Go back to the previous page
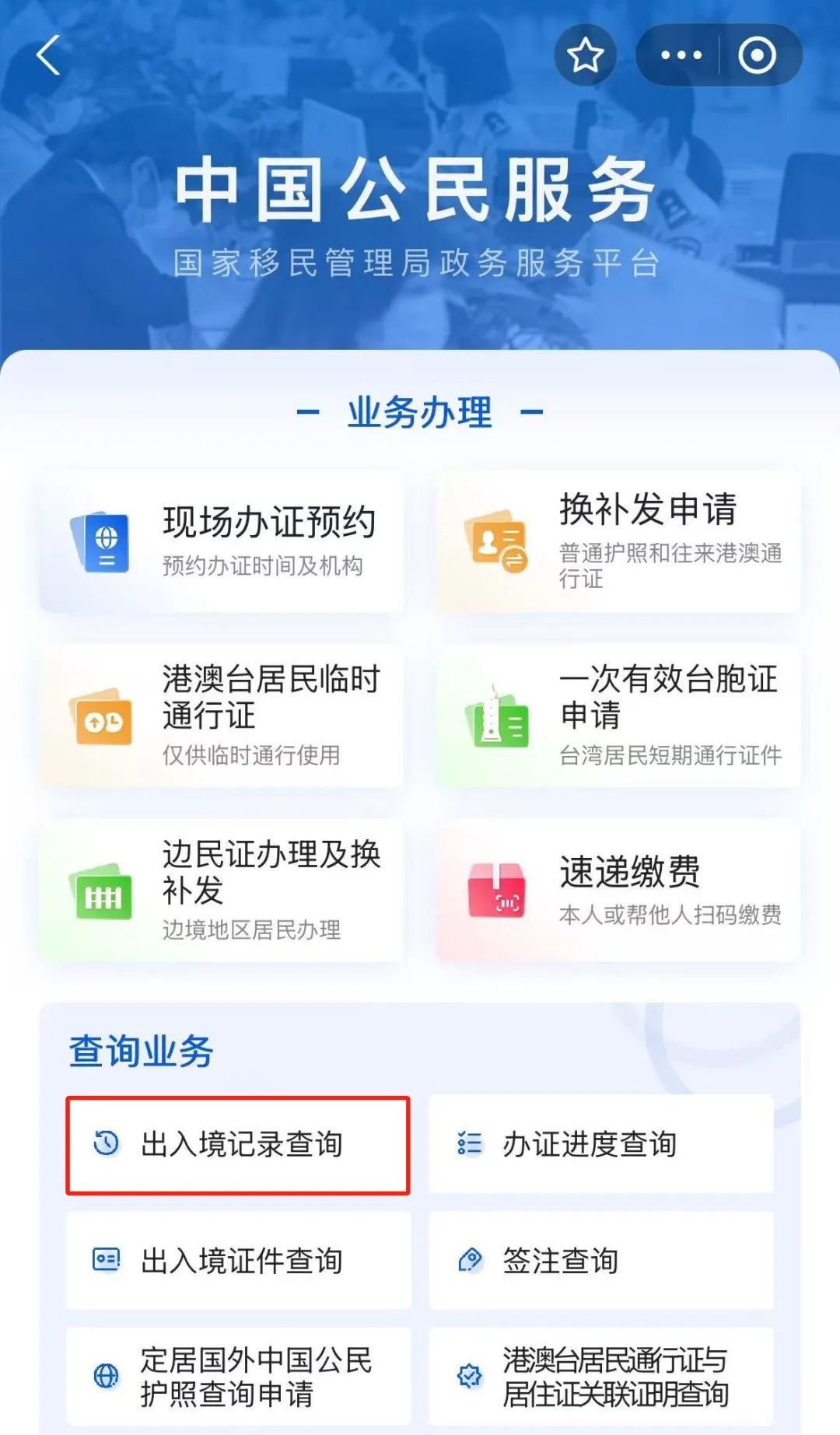 click(x=48, y=56)
